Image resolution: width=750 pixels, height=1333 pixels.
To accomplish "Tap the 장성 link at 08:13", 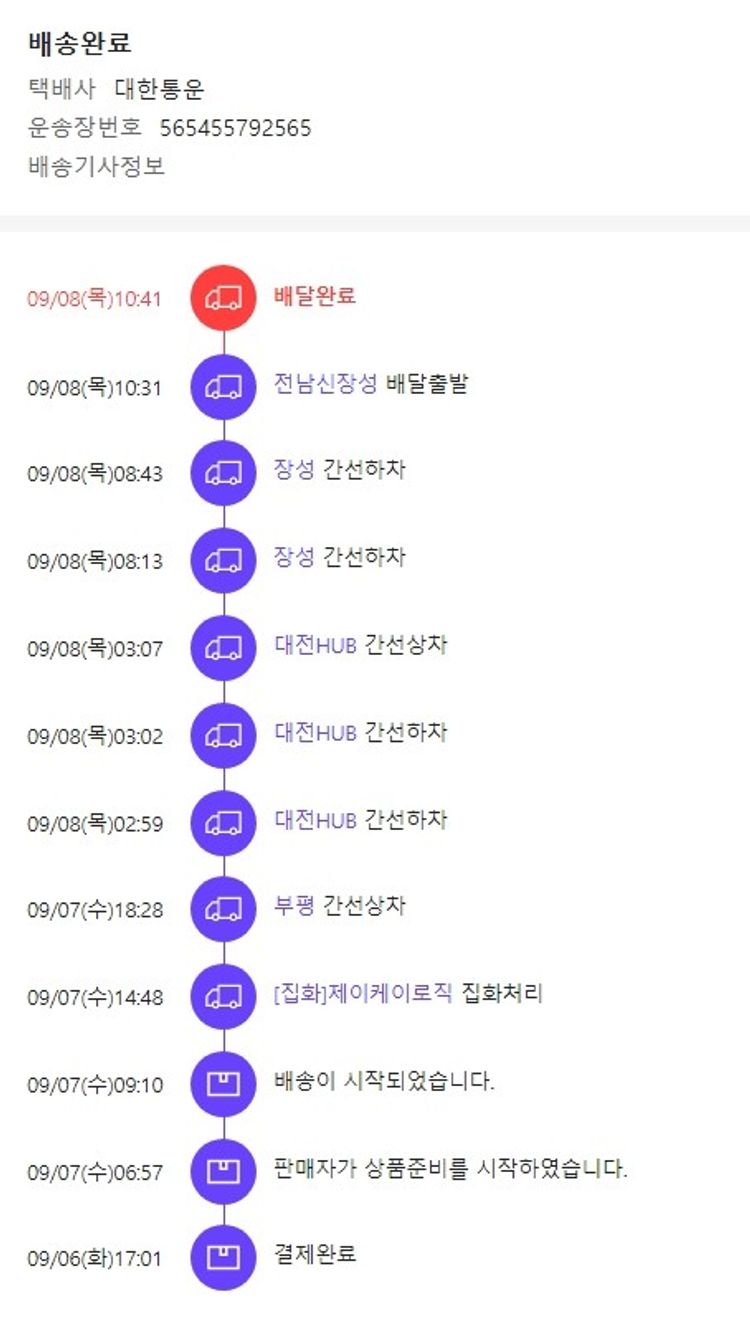I will point(294,557).
